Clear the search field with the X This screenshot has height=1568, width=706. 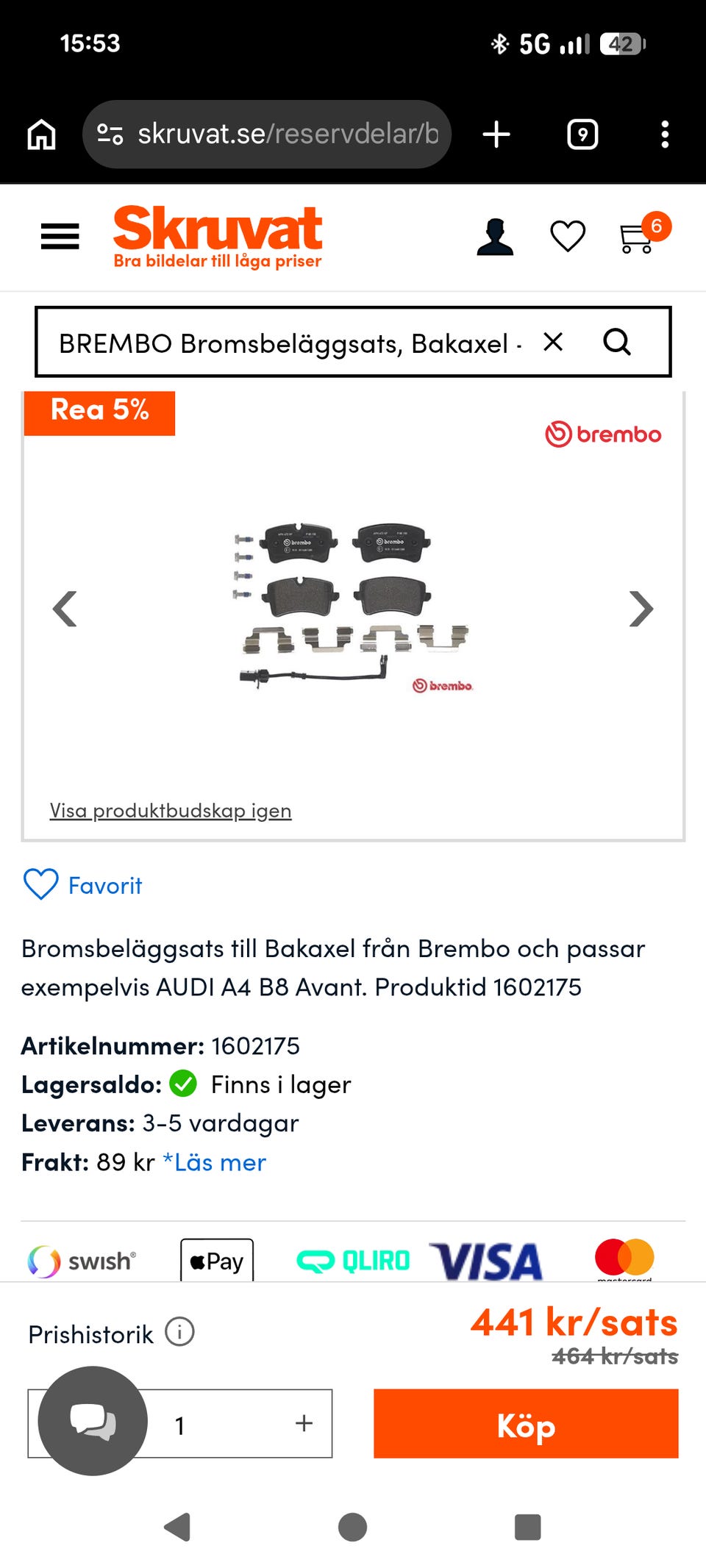(x=553, y=342)
